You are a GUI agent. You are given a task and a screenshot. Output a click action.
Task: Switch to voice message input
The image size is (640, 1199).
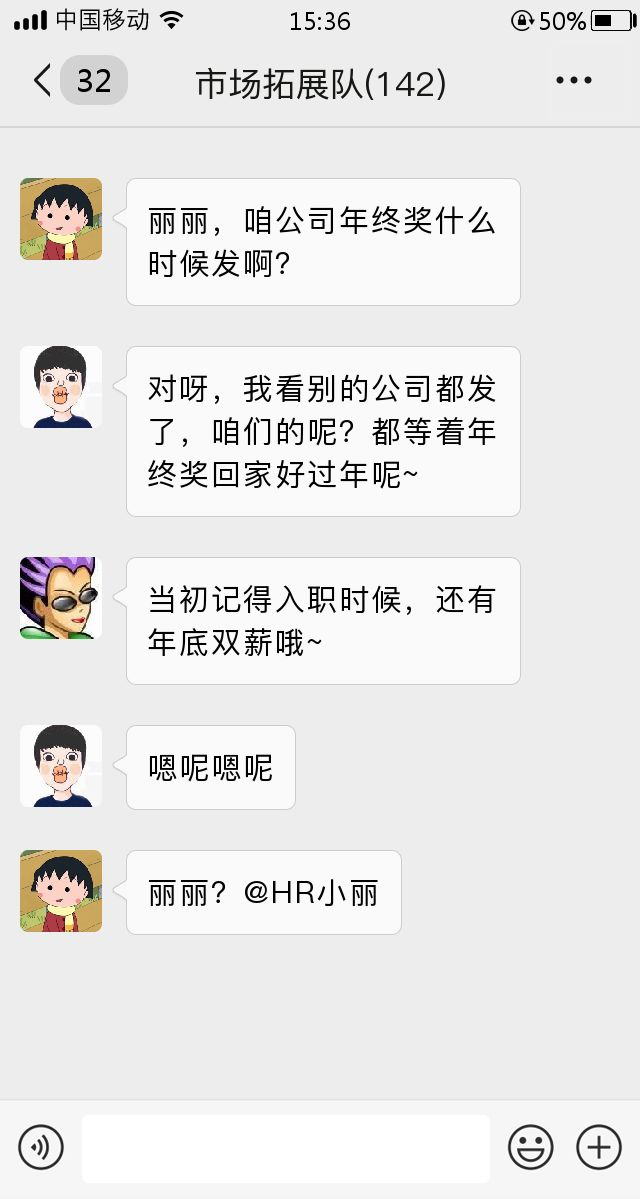(41, 1147)
